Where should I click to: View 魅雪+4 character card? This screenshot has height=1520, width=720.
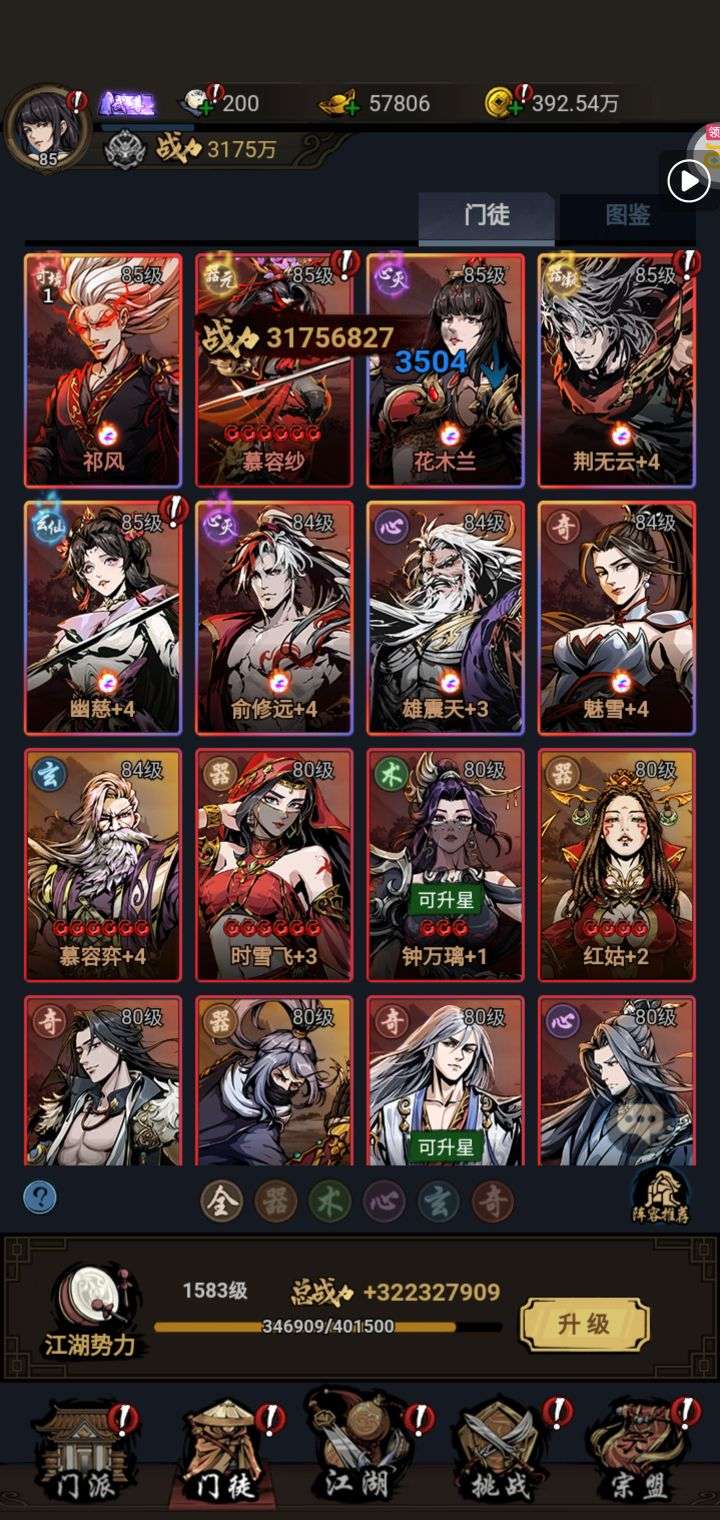(x=617, y=618)
